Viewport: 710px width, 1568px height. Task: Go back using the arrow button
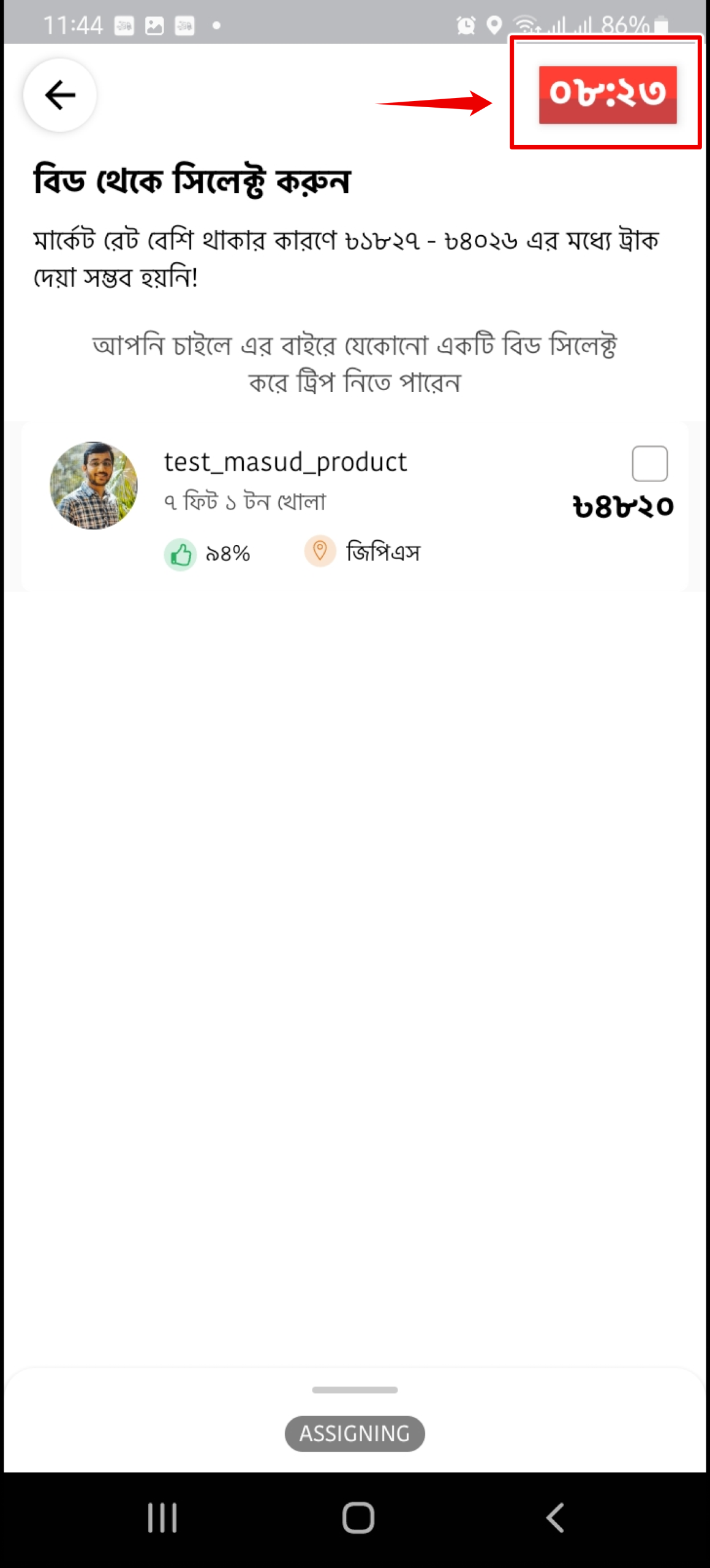tap(59, 95)
